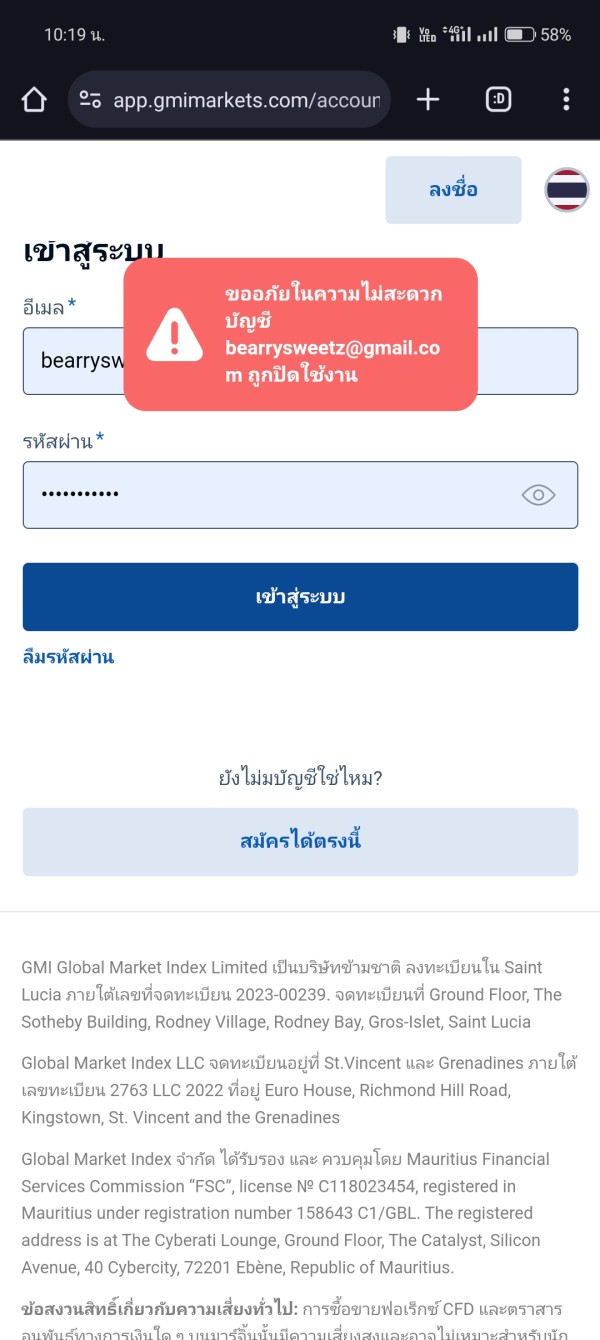Tap the ลงชื่อ button
Image resolution: width=600 pixels, height=1340 pixels.
click(453, 190)
